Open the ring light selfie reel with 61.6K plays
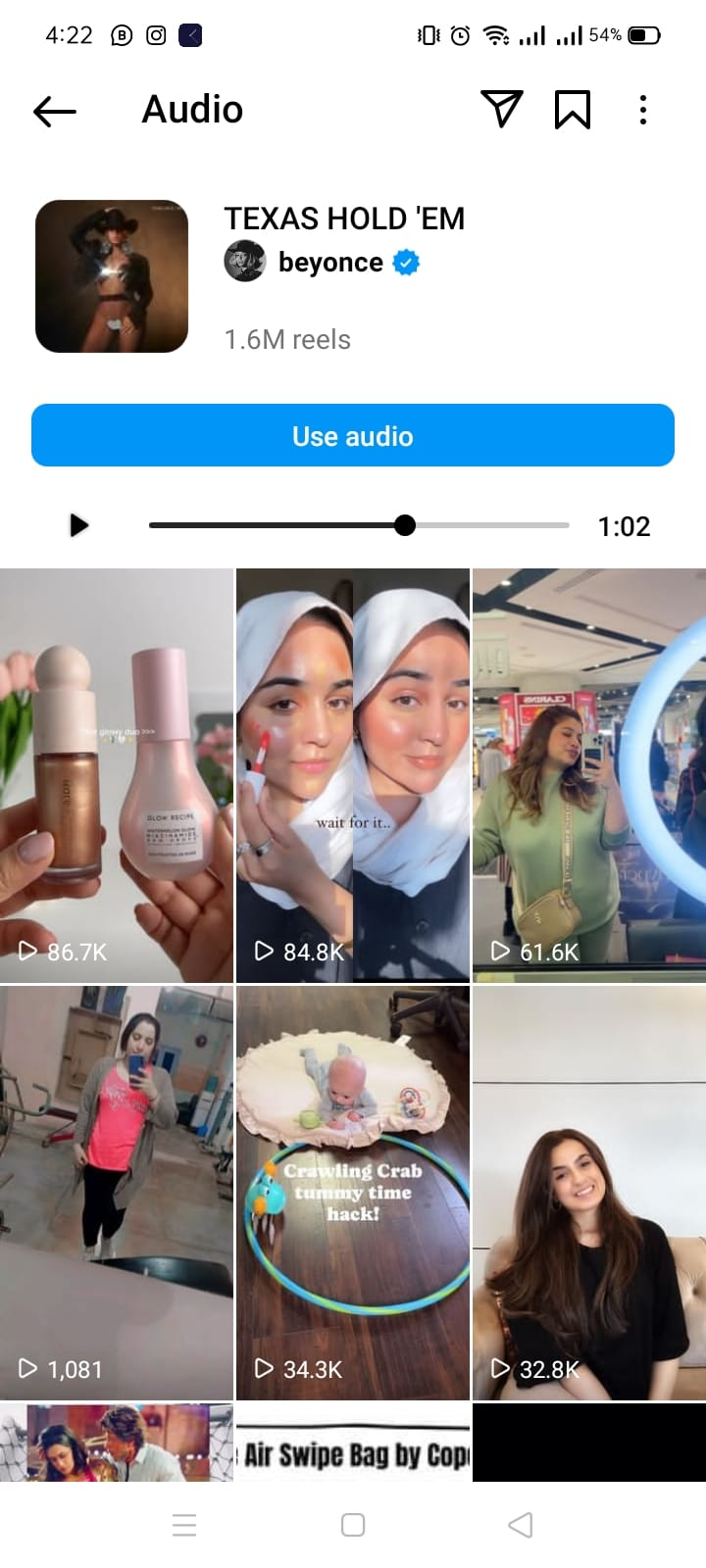The width and height of the screenshot is (706, 1568). pos(588,774)
